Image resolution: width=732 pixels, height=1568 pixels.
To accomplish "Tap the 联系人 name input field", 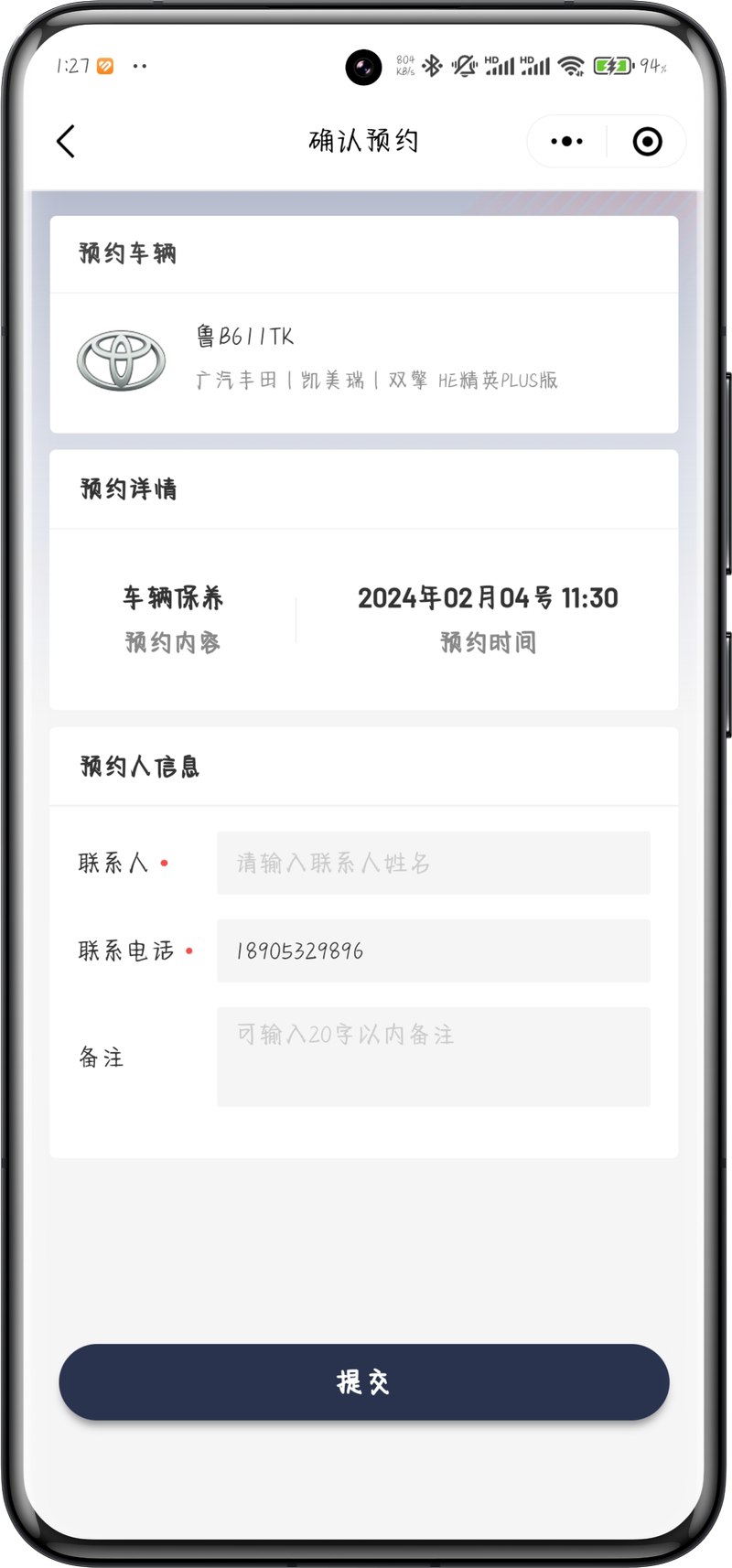I will (433, 863).
